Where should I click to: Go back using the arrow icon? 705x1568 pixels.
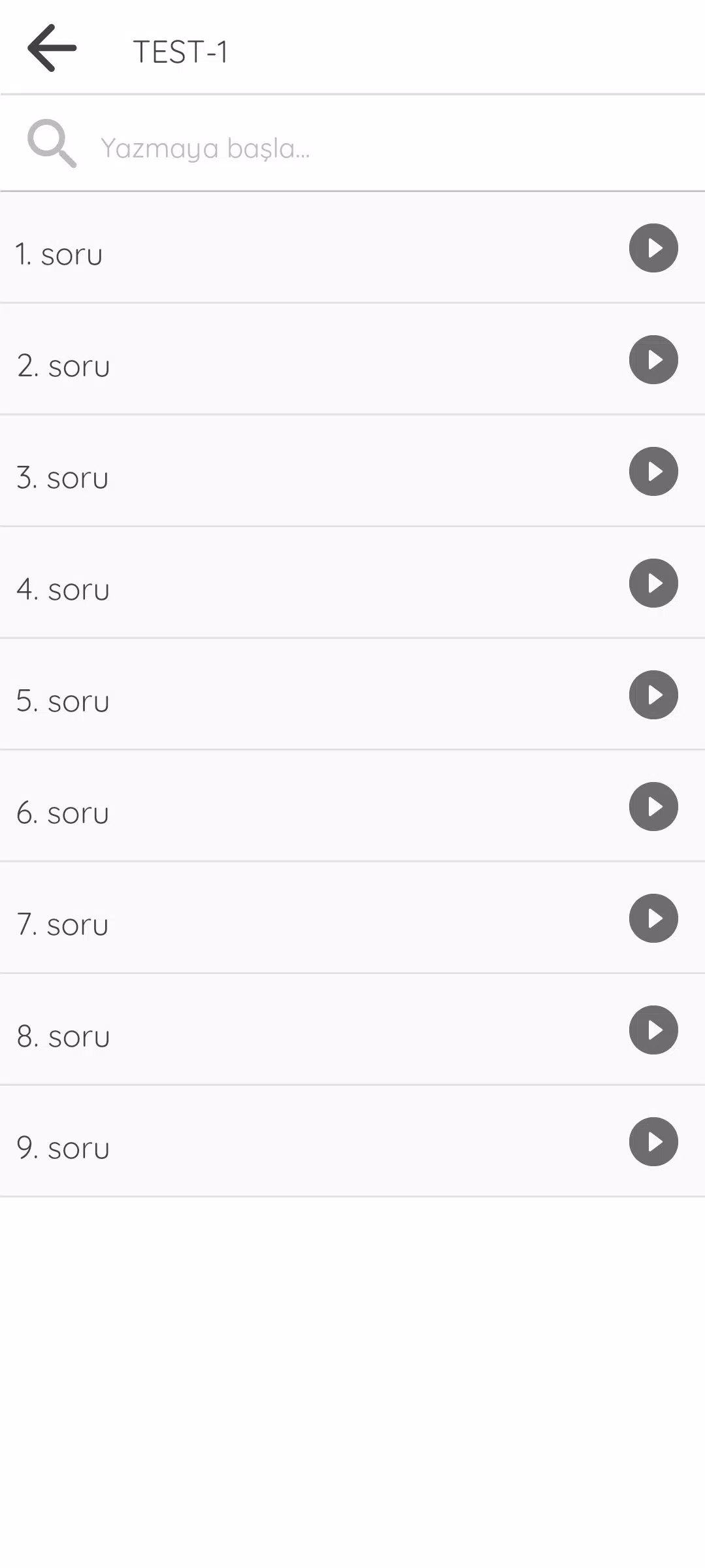coord(52,48)
